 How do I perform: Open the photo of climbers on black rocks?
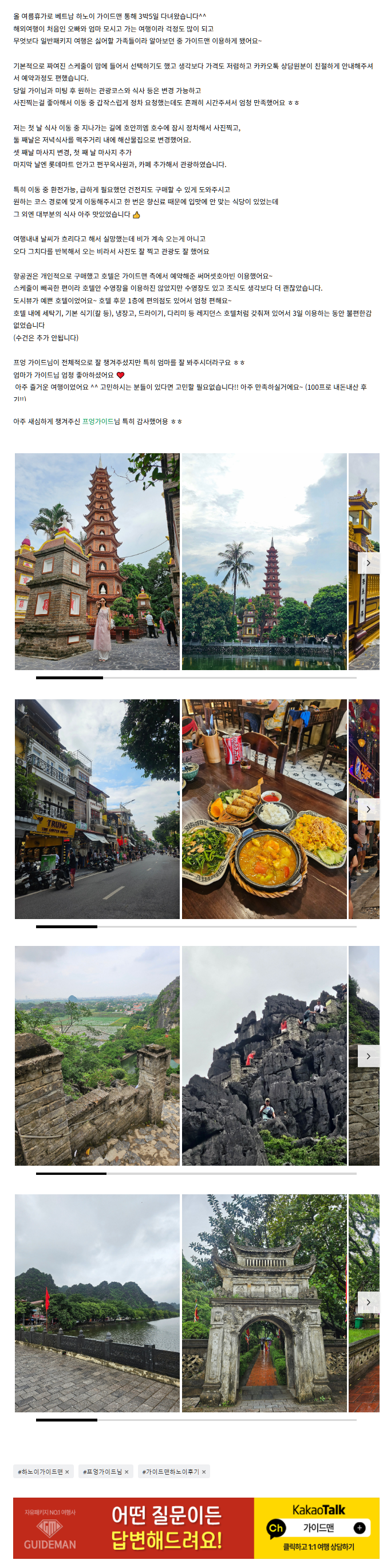[x=264, y=1055]
